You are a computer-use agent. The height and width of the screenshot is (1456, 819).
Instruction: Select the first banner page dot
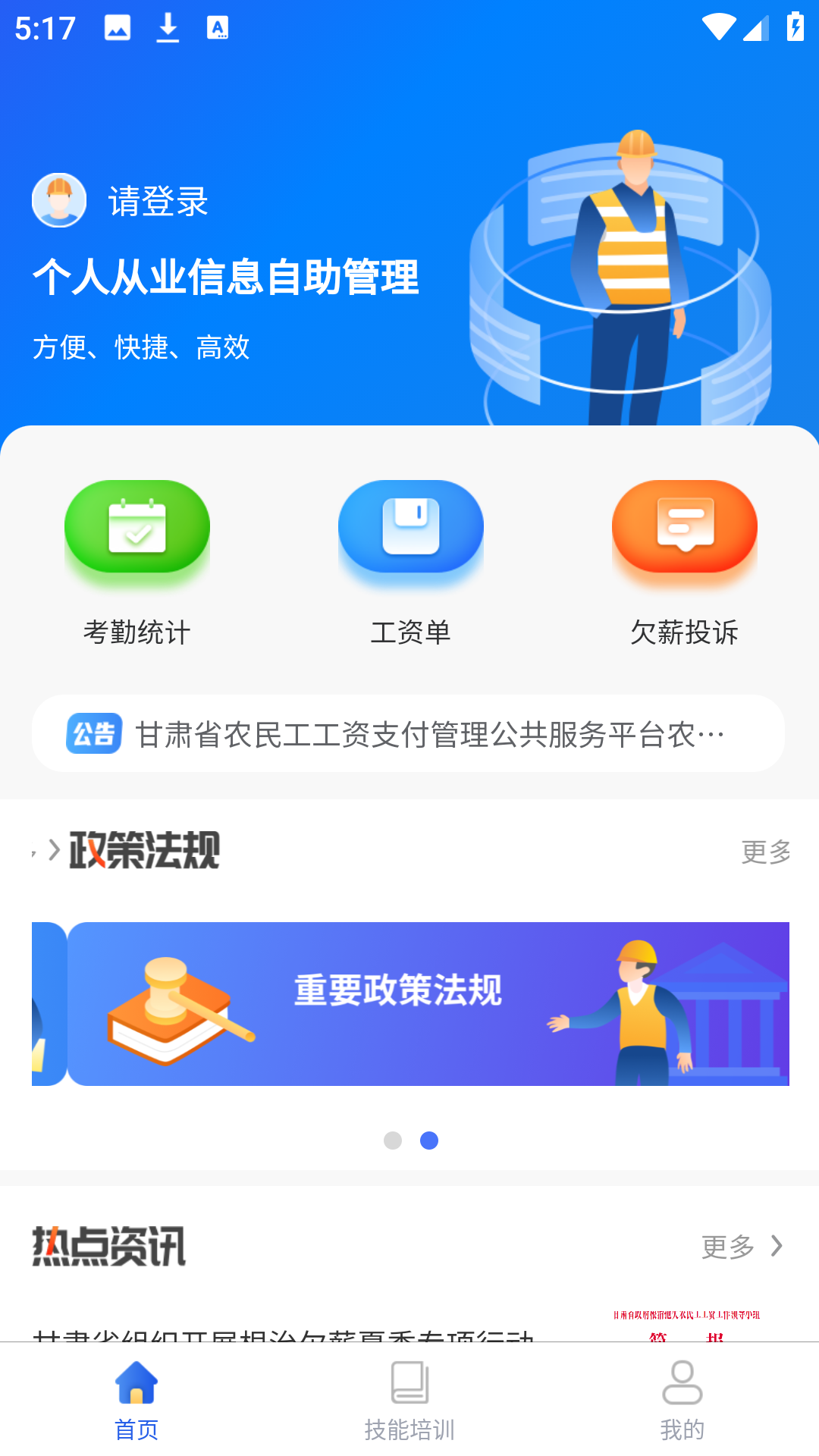tap(393, 1141)
